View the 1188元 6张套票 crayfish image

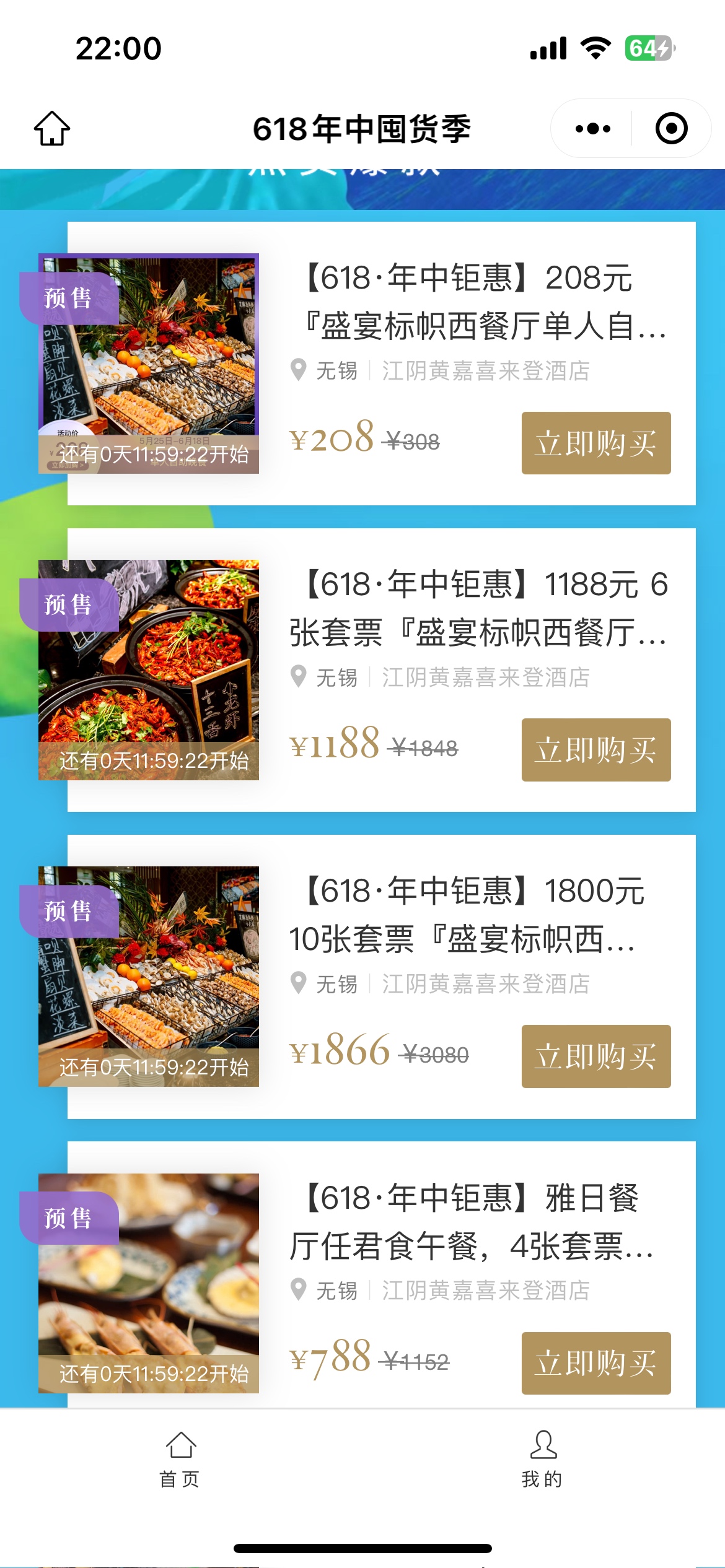click(x=149, y=670)
